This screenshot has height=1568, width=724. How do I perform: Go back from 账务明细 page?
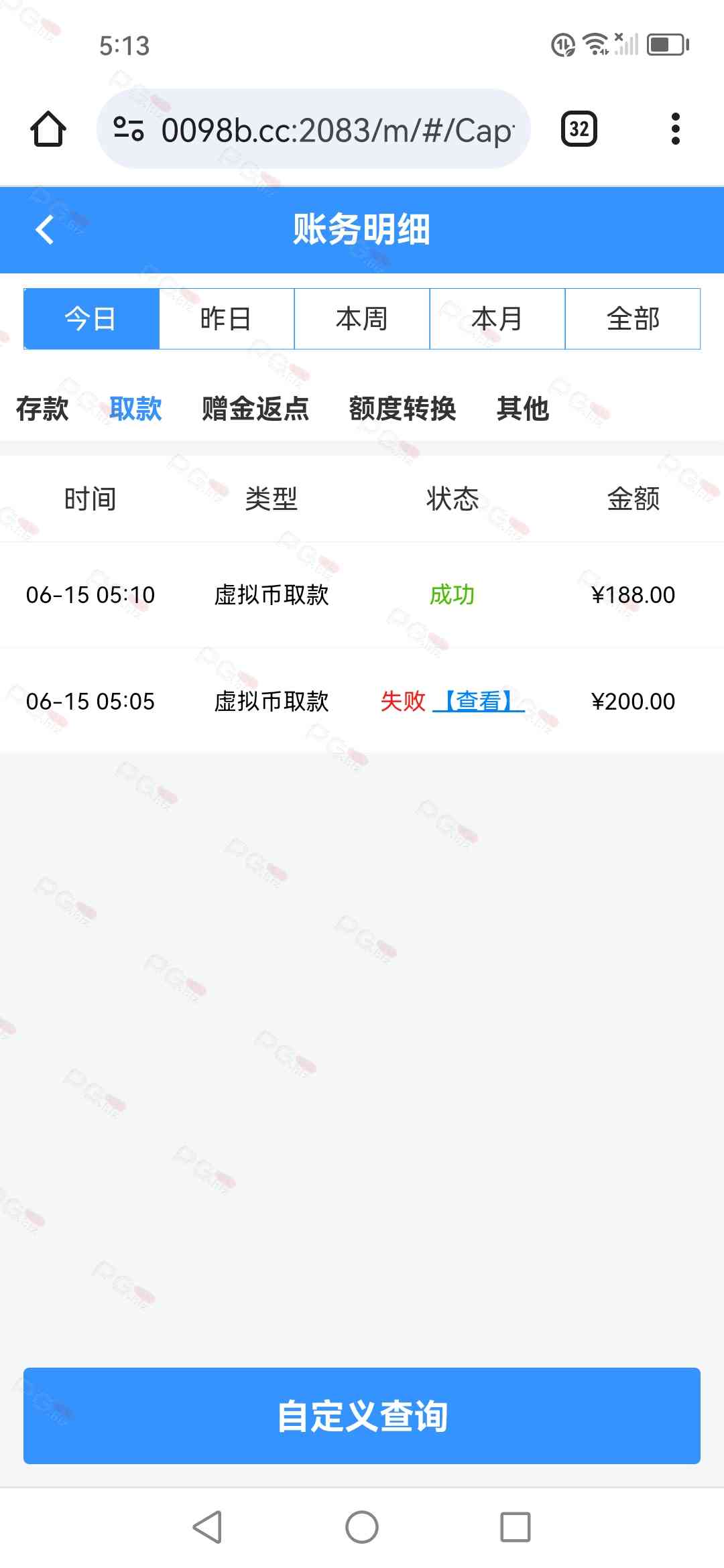pyautogui.click(x=45, y=230)
